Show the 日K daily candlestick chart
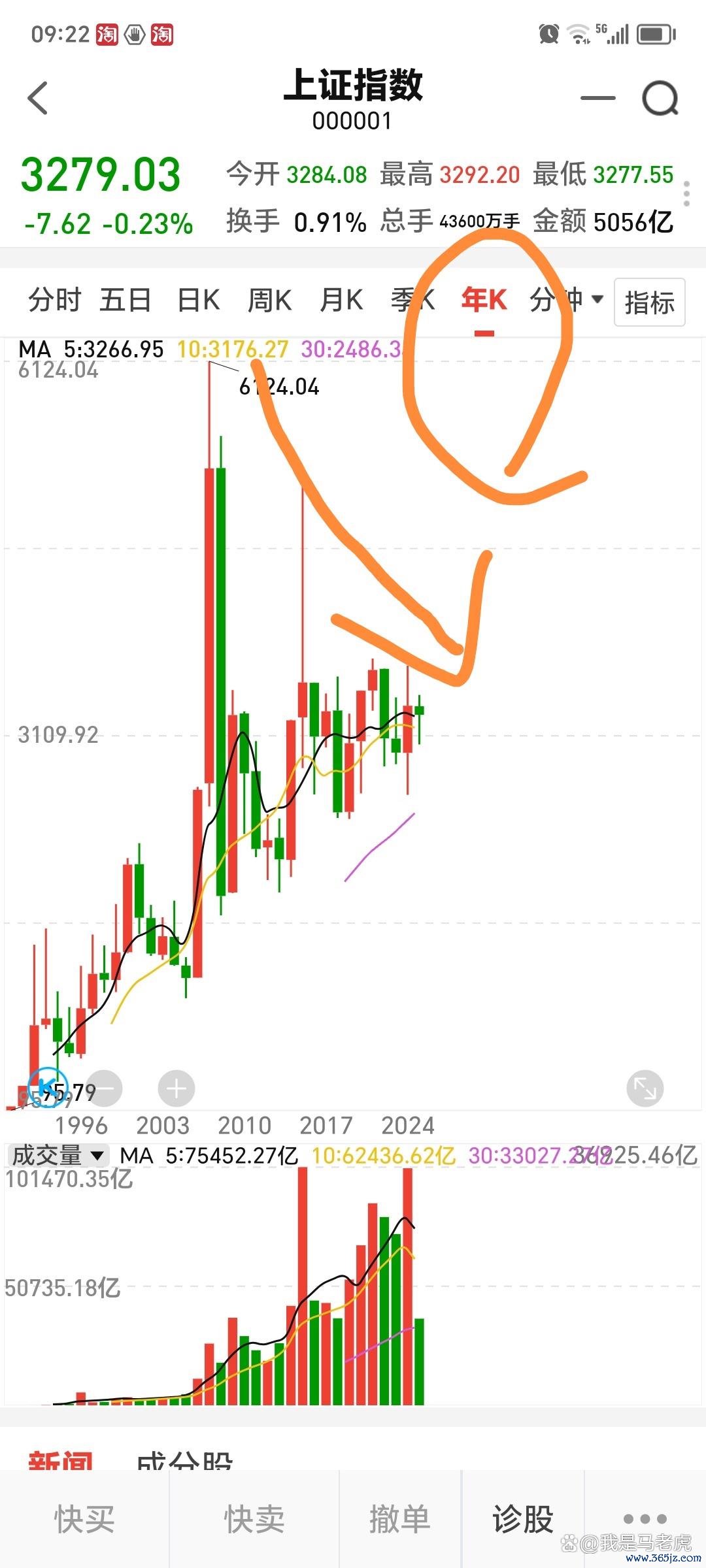Screen dimensions: 706x1568 [x=199, y=301]
